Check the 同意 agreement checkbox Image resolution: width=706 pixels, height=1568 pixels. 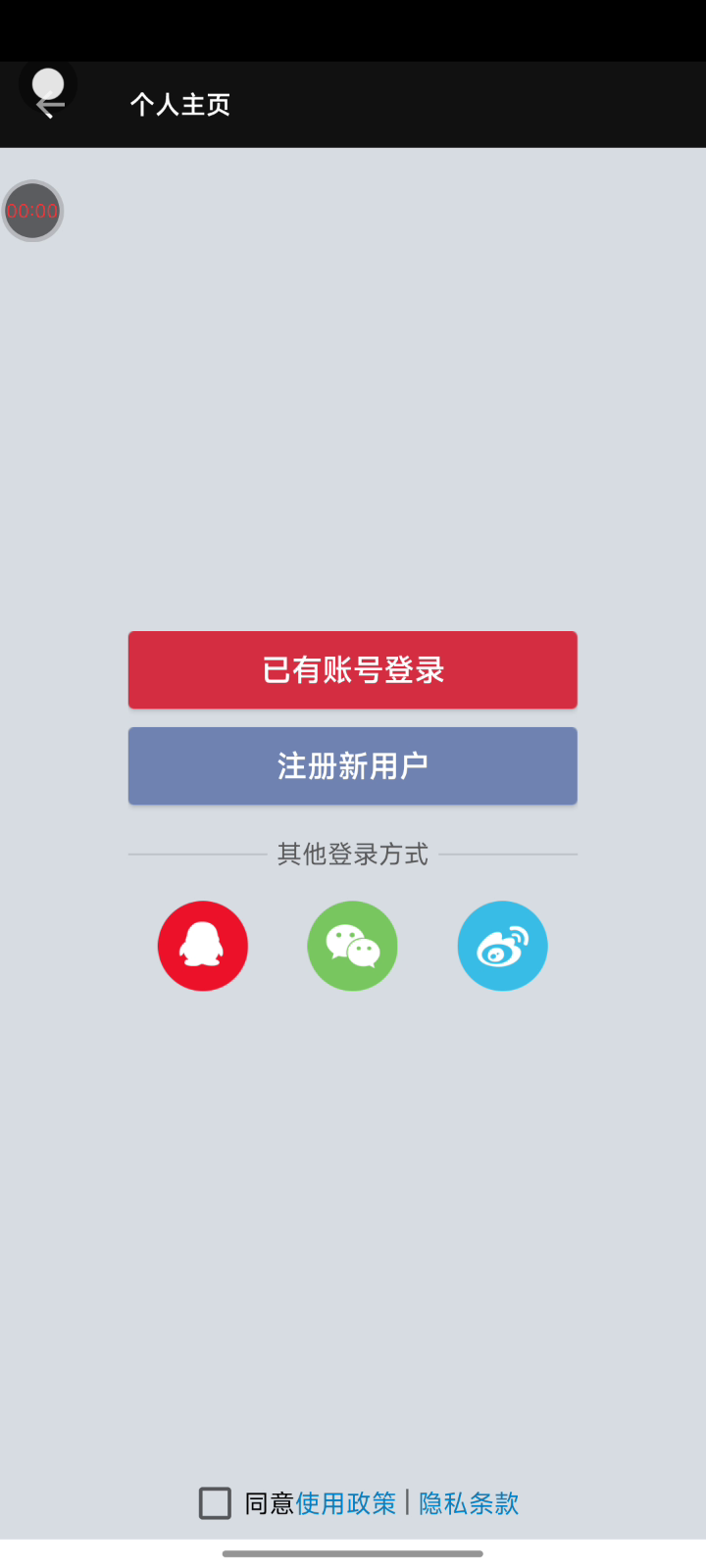pyautogui.click(x=215, y=1503)
